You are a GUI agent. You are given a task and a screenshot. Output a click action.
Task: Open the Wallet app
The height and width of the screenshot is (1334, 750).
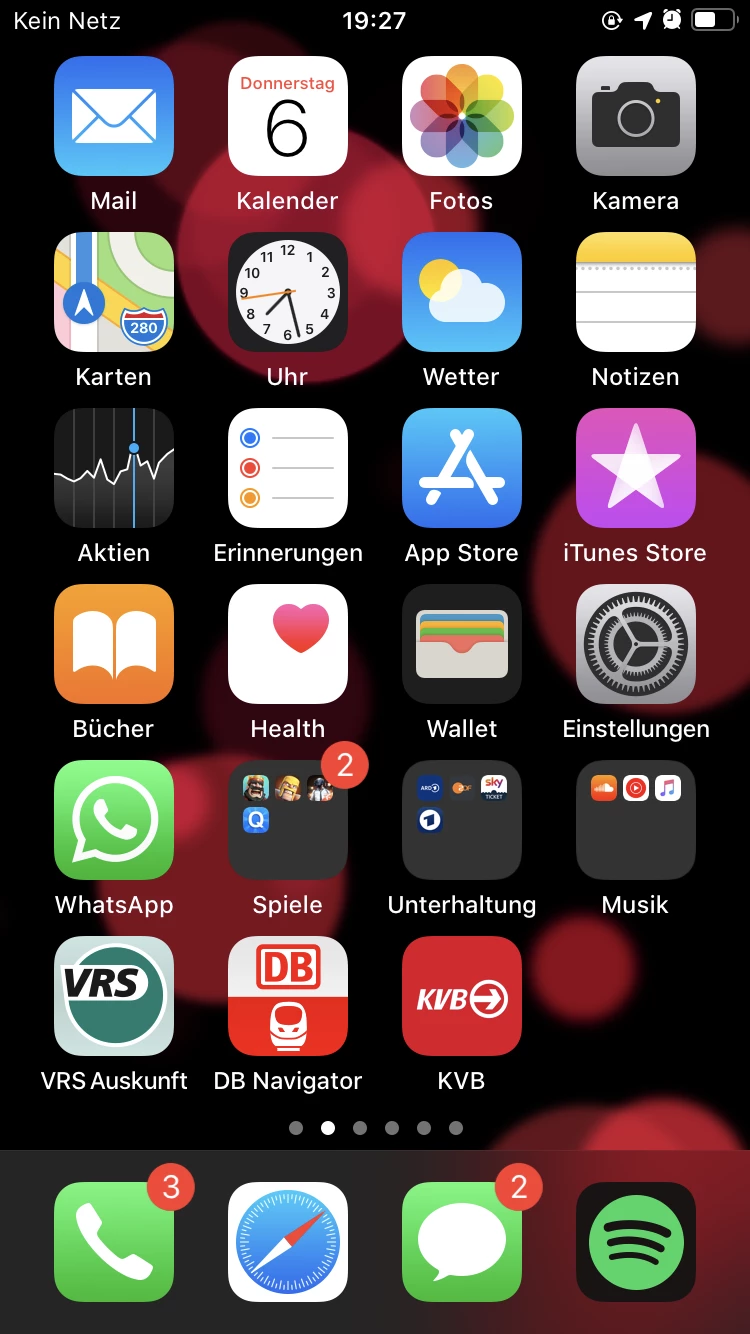coord(462,644)
